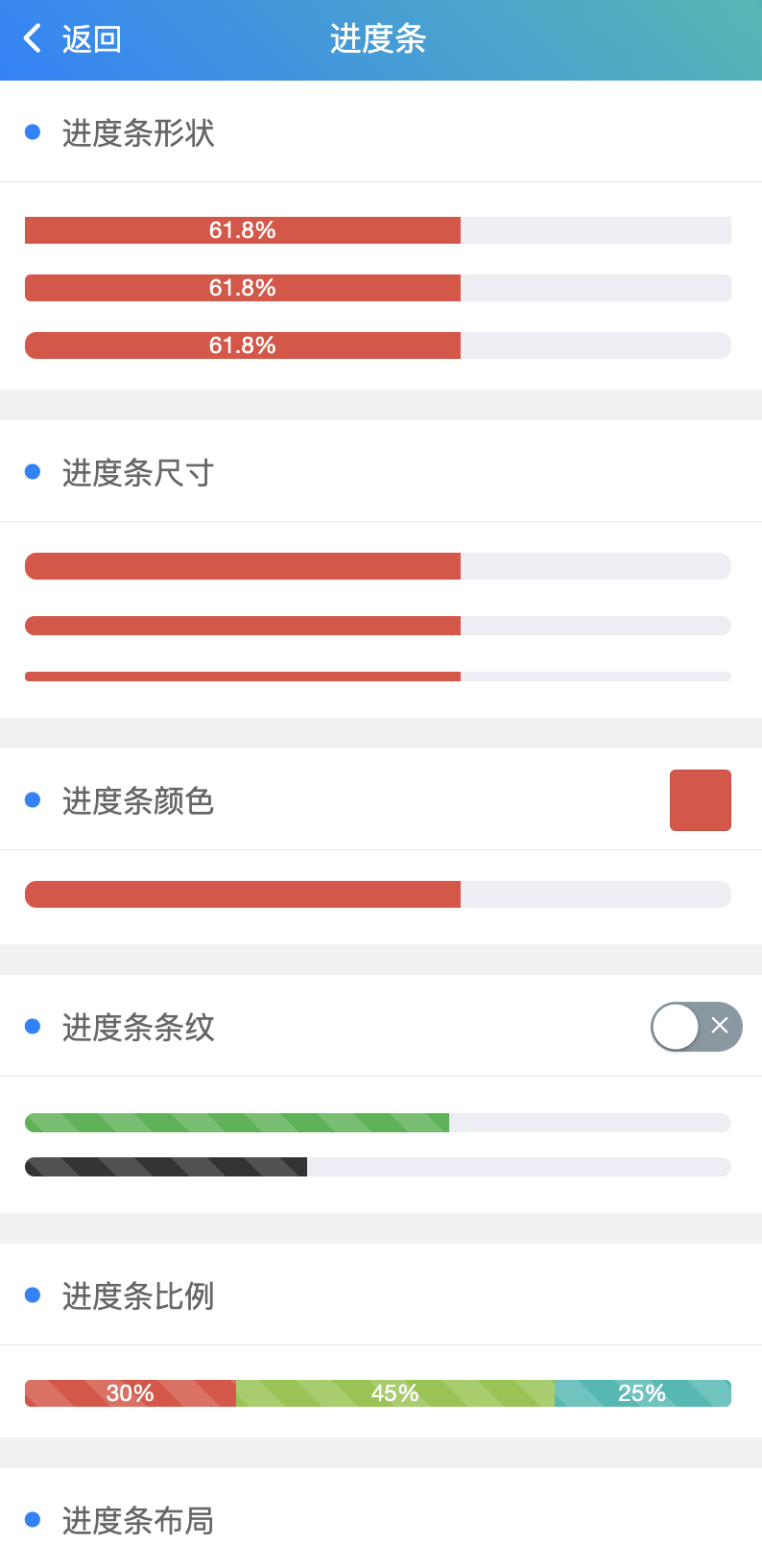
Task: Go back using the 返回 button
Action: (72, 39)
